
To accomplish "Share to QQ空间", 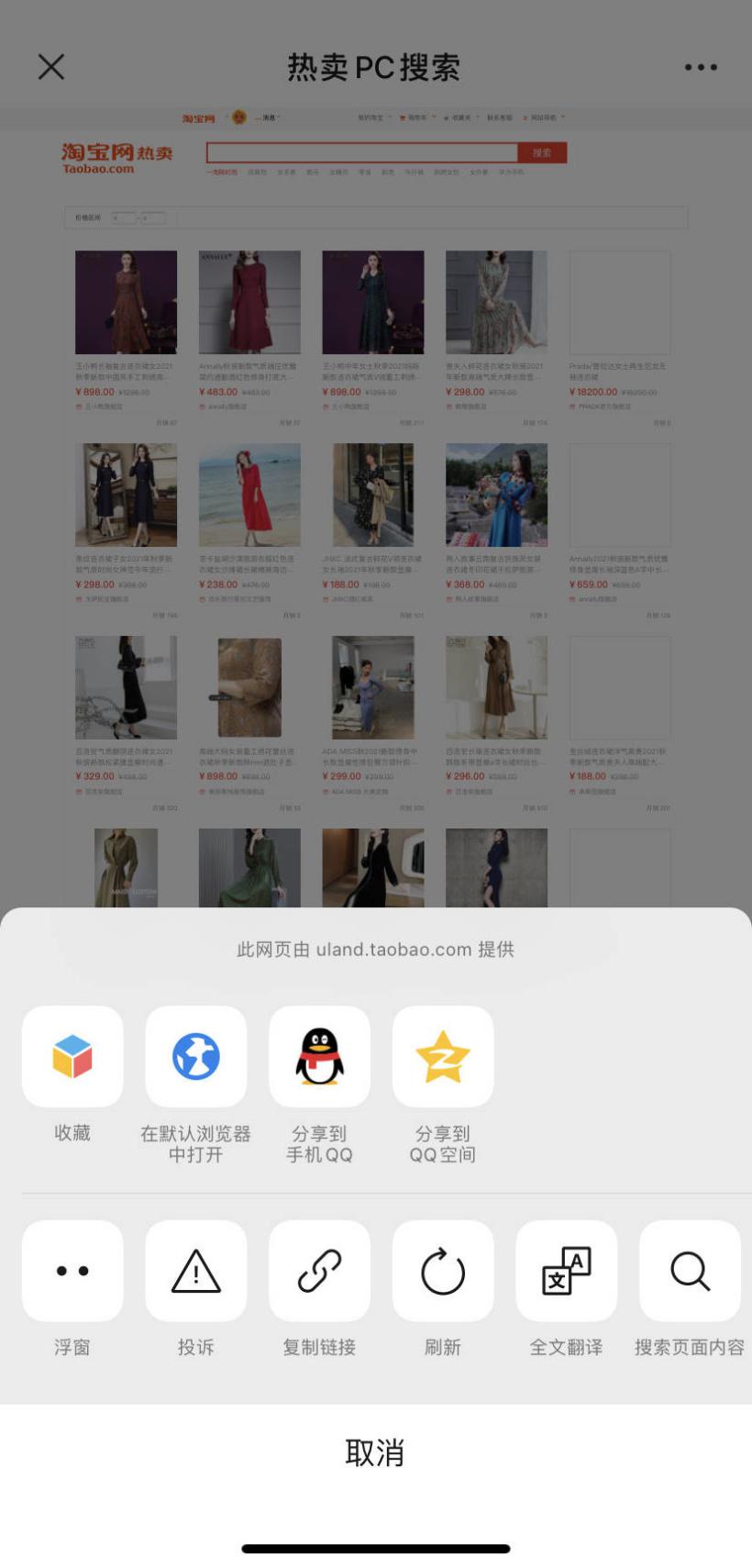I will coord(443,1057).
